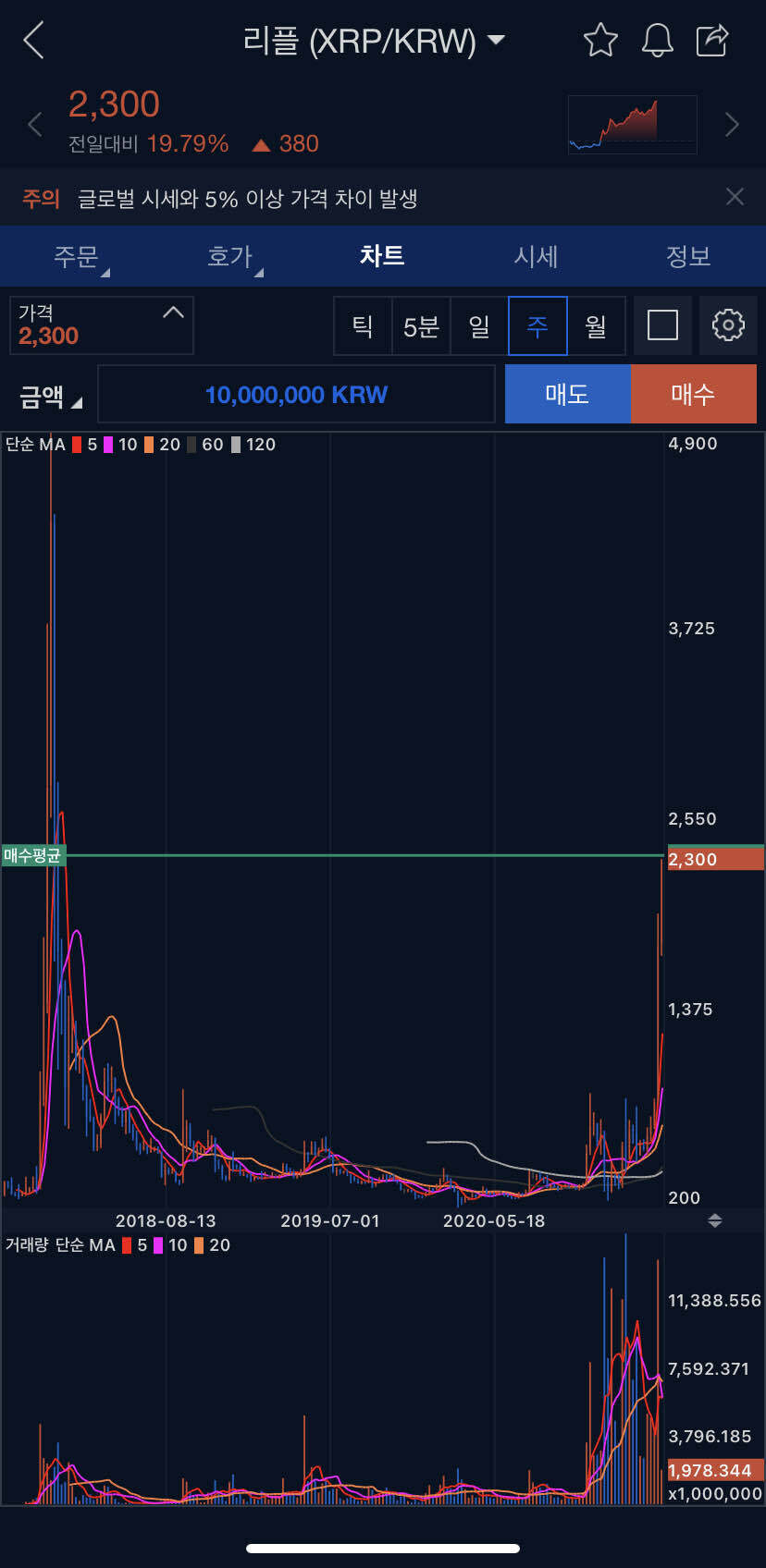Switch chart timeframe to 월 (month)
The height and width of the screenshot is (1568, 766).
(x=596, y=325)
